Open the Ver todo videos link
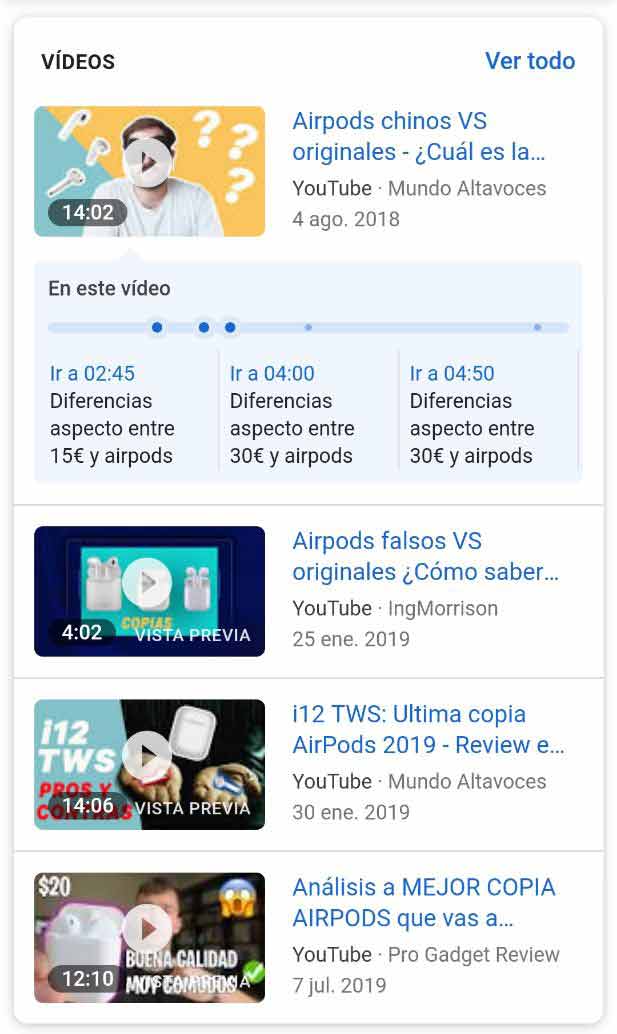The height and width of the screenshot is (1034, 617). tap(529, 61)
